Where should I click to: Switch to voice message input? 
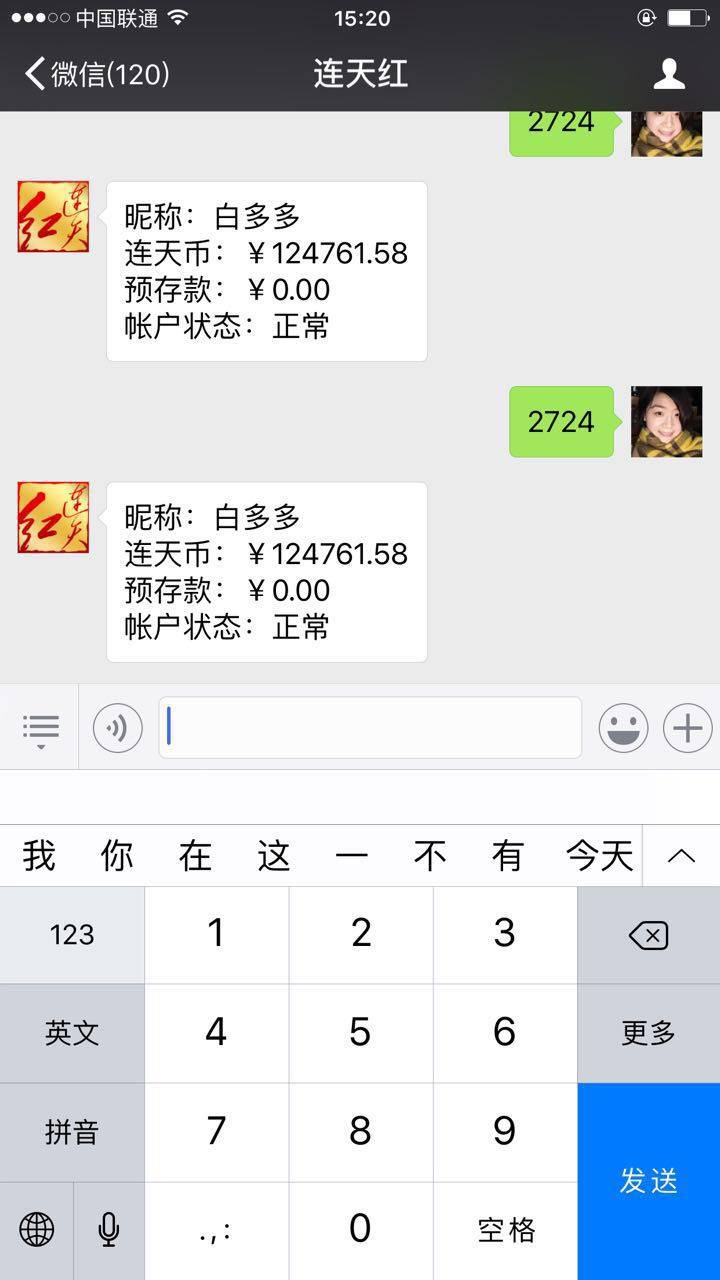click(x=118, y=728)
